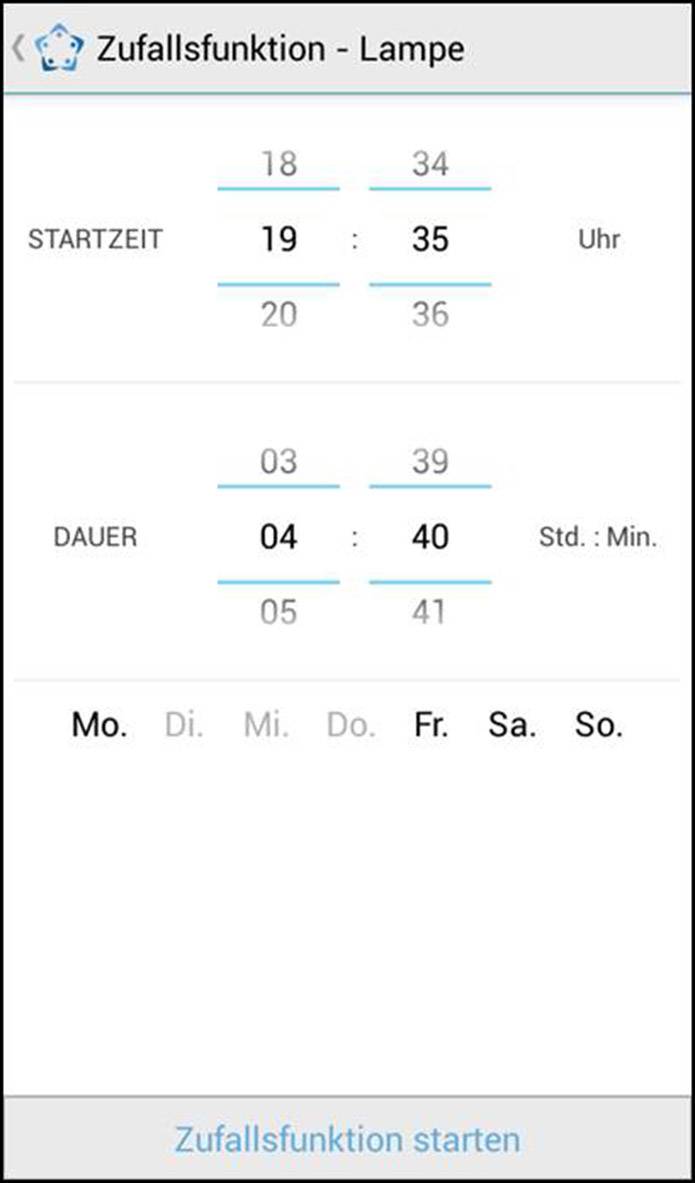Tap start minute field showing 35
The width and height of the screenshot is (695, 1183).
[x=430, y=240]
